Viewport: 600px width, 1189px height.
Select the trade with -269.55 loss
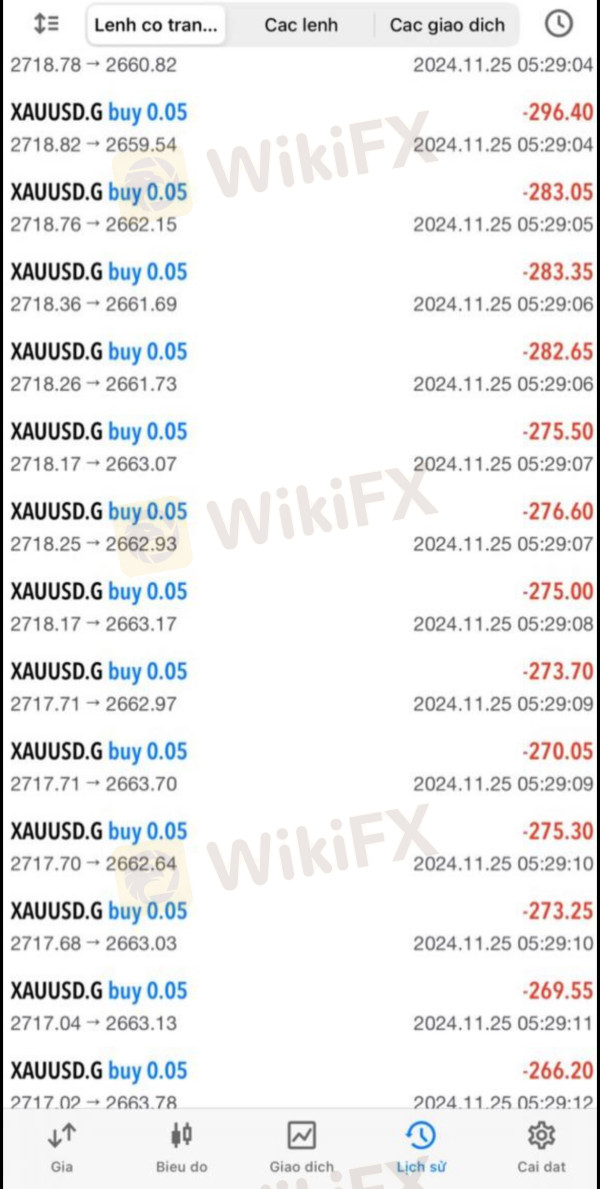[301, 1006]
